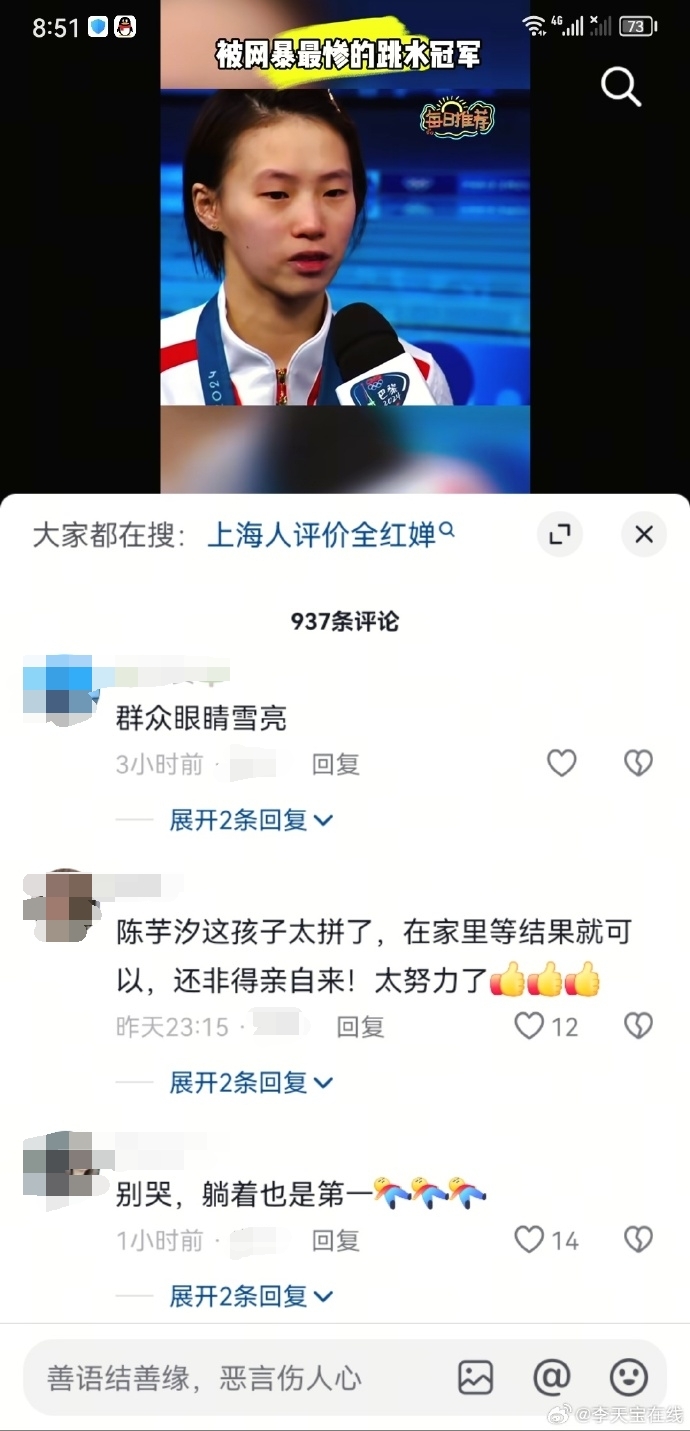The height and width of the screenshot is (1431, 690).
Task: Close the comments panel
Action: (643, 535)
